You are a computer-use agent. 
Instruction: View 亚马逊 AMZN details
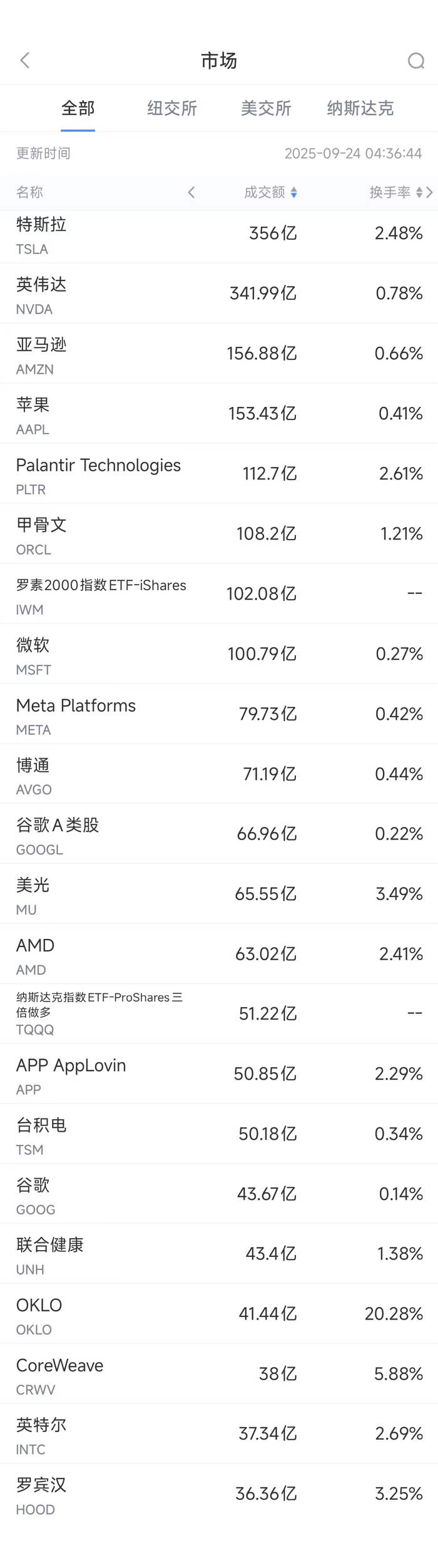219,353
